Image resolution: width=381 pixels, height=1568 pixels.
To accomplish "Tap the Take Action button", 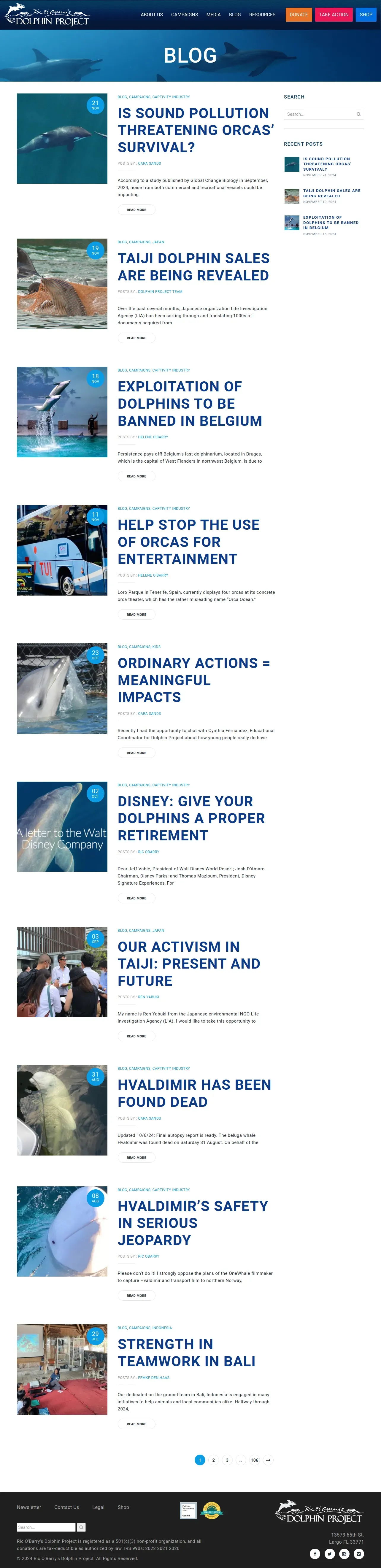I will coord(334,15).
